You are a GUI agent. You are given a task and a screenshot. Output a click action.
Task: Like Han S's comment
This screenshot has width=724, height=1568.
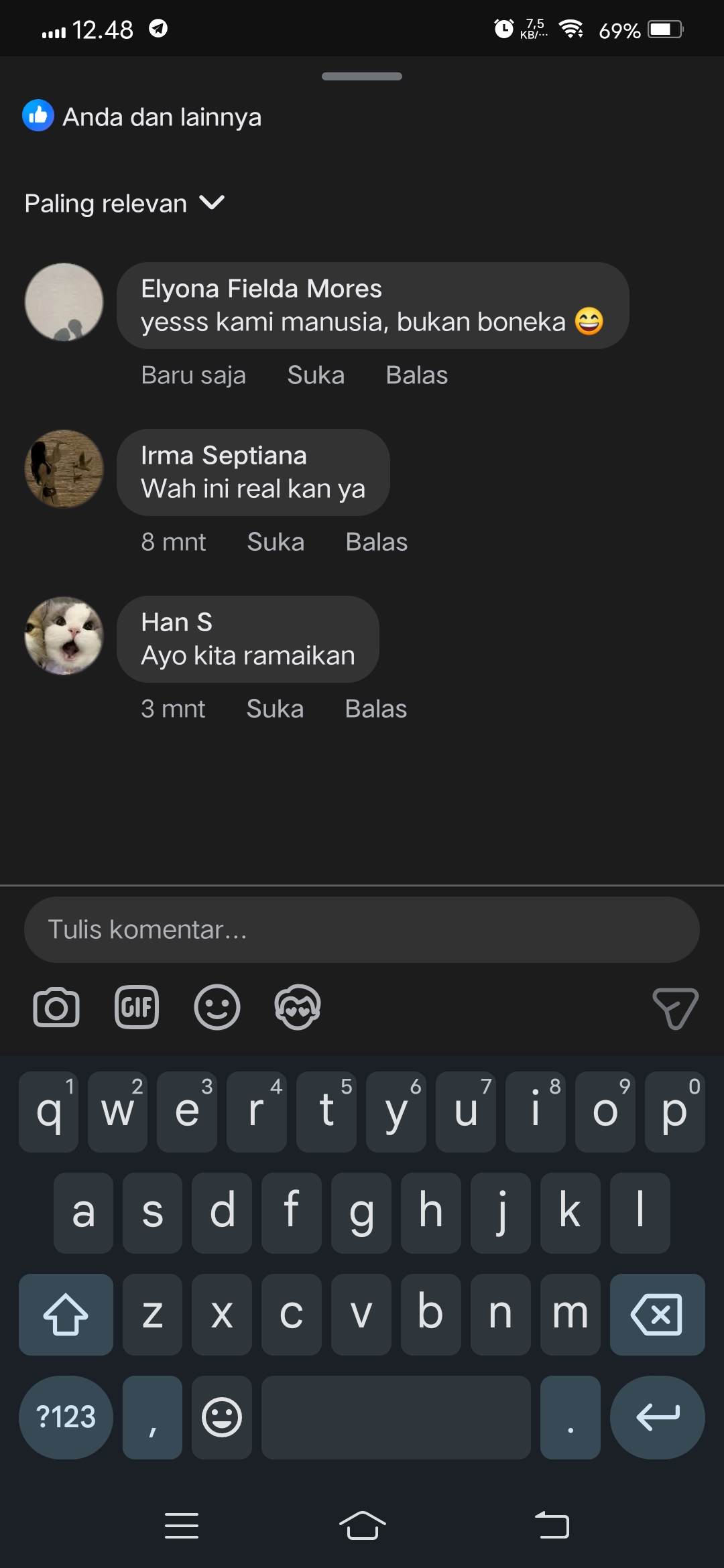pos(274,709)
